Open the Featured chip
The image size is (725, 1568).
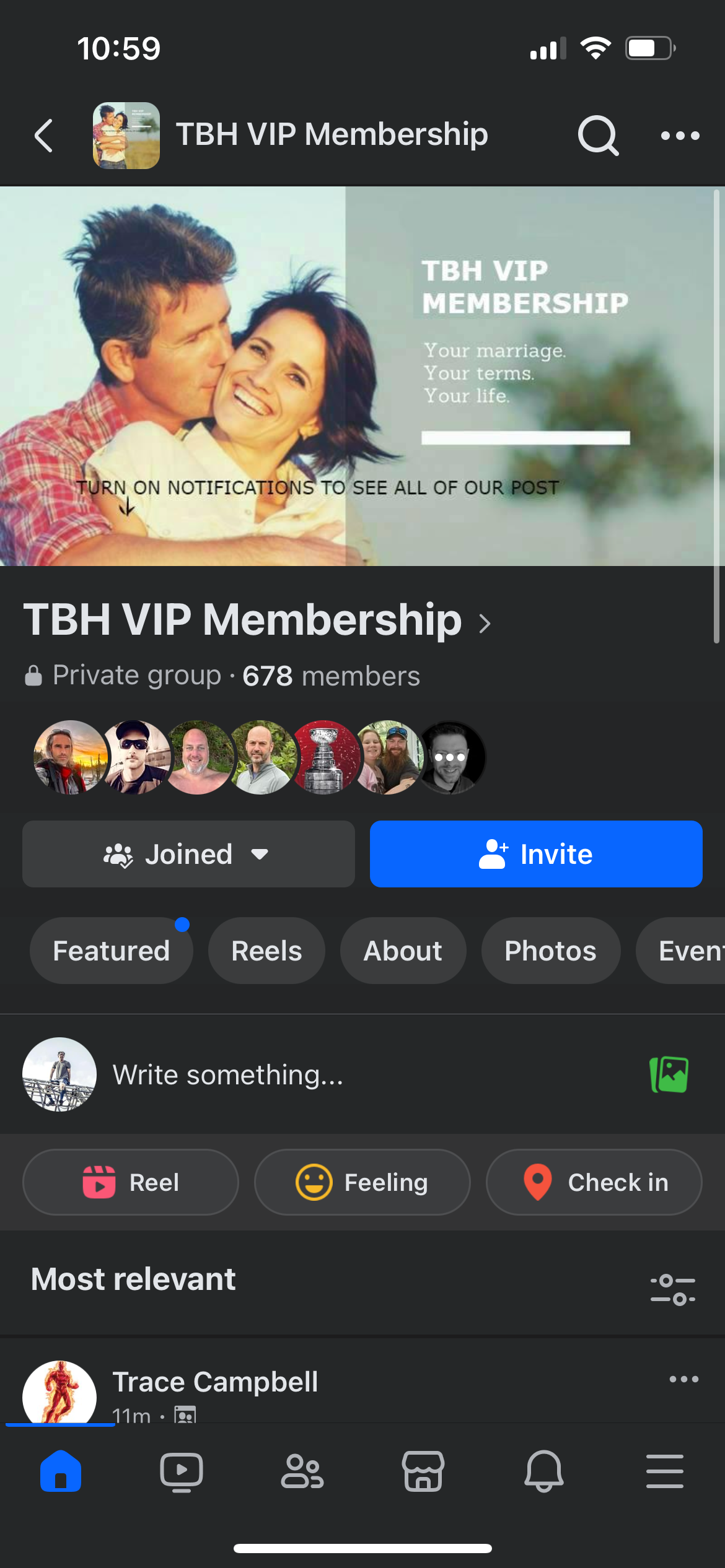112,951
